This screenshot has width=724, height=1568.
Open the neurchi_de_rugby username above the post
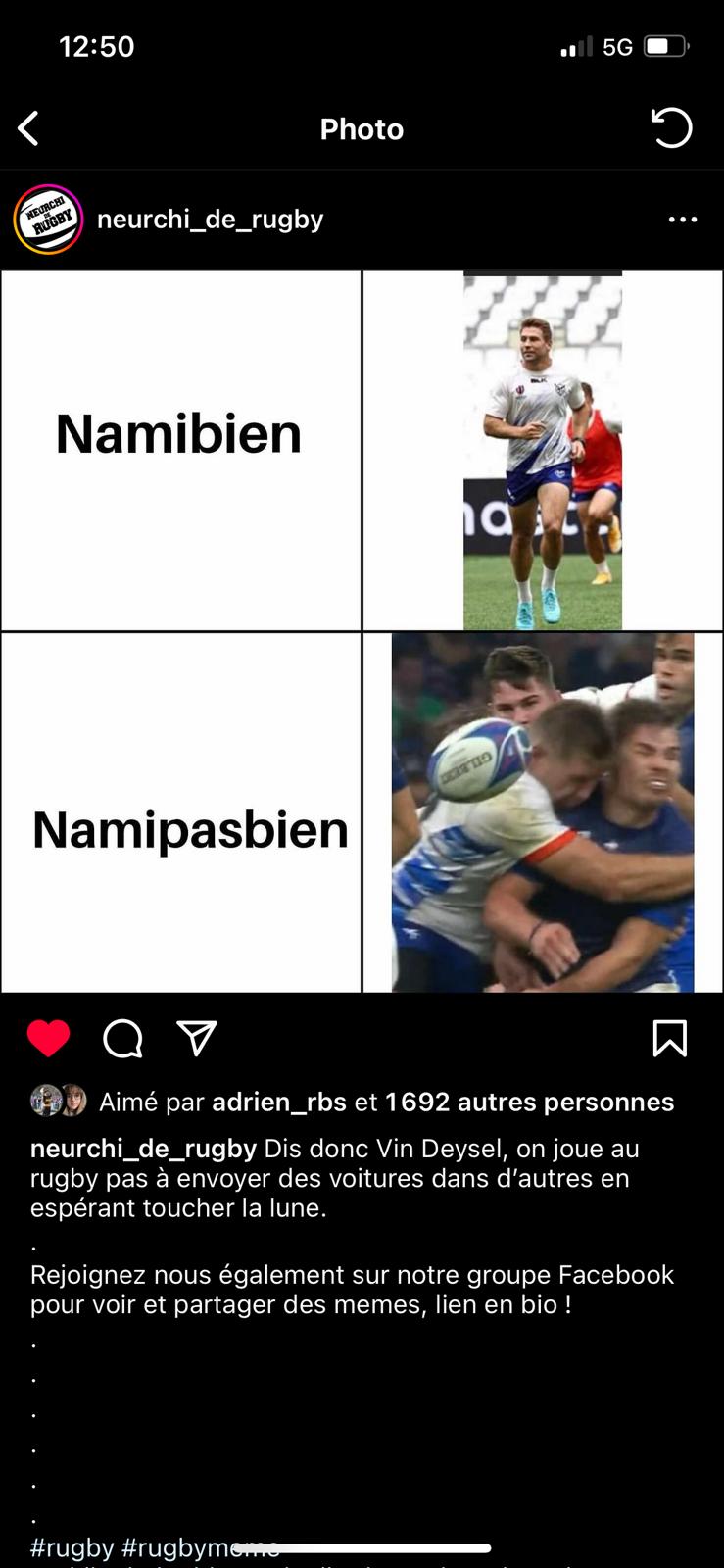[x=210, y=220]
